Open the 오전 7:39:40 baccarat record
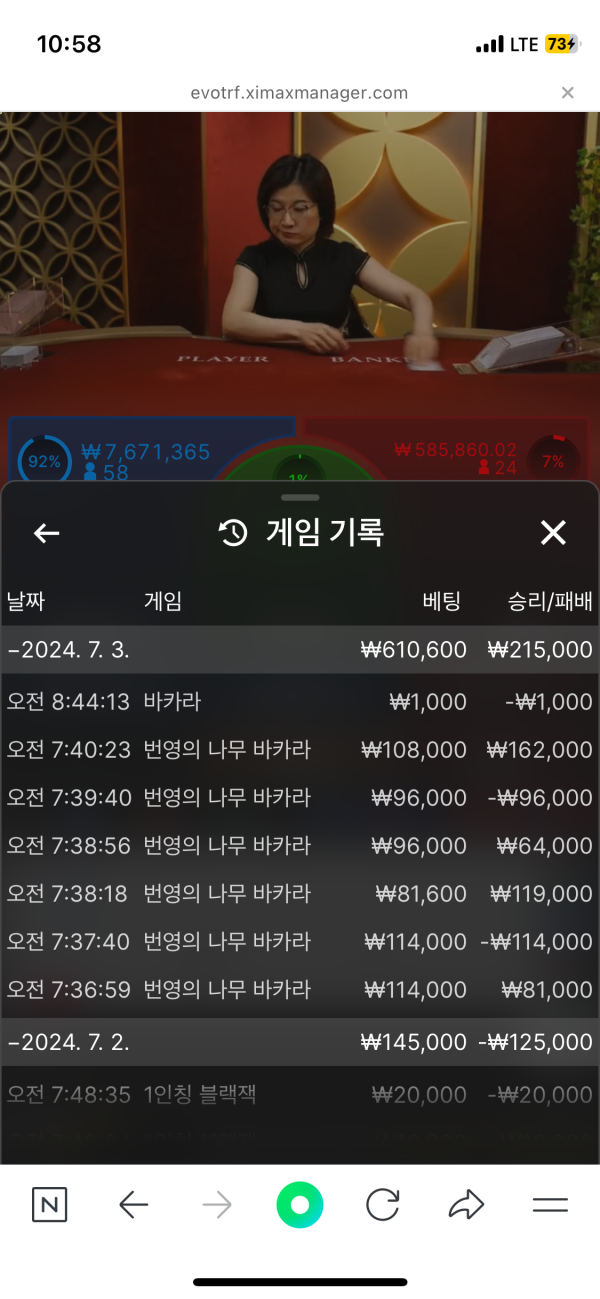This screenshot has width=600, height=1299. click(x=300, y=798)
